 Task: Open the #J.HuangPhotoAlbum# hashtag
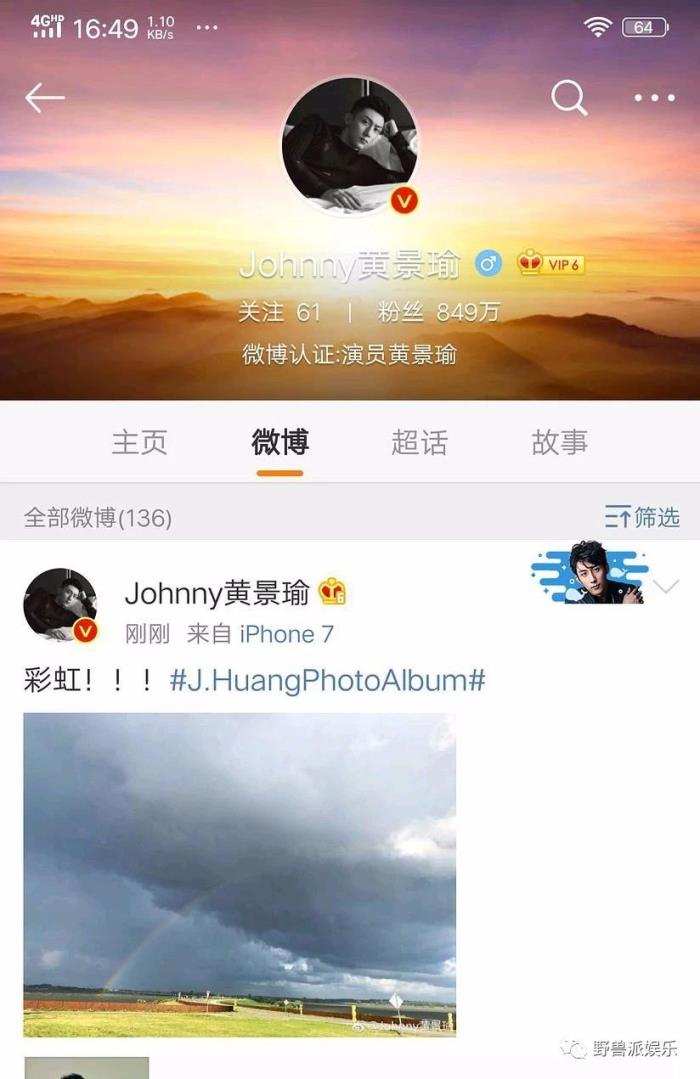tap(327, 681)
